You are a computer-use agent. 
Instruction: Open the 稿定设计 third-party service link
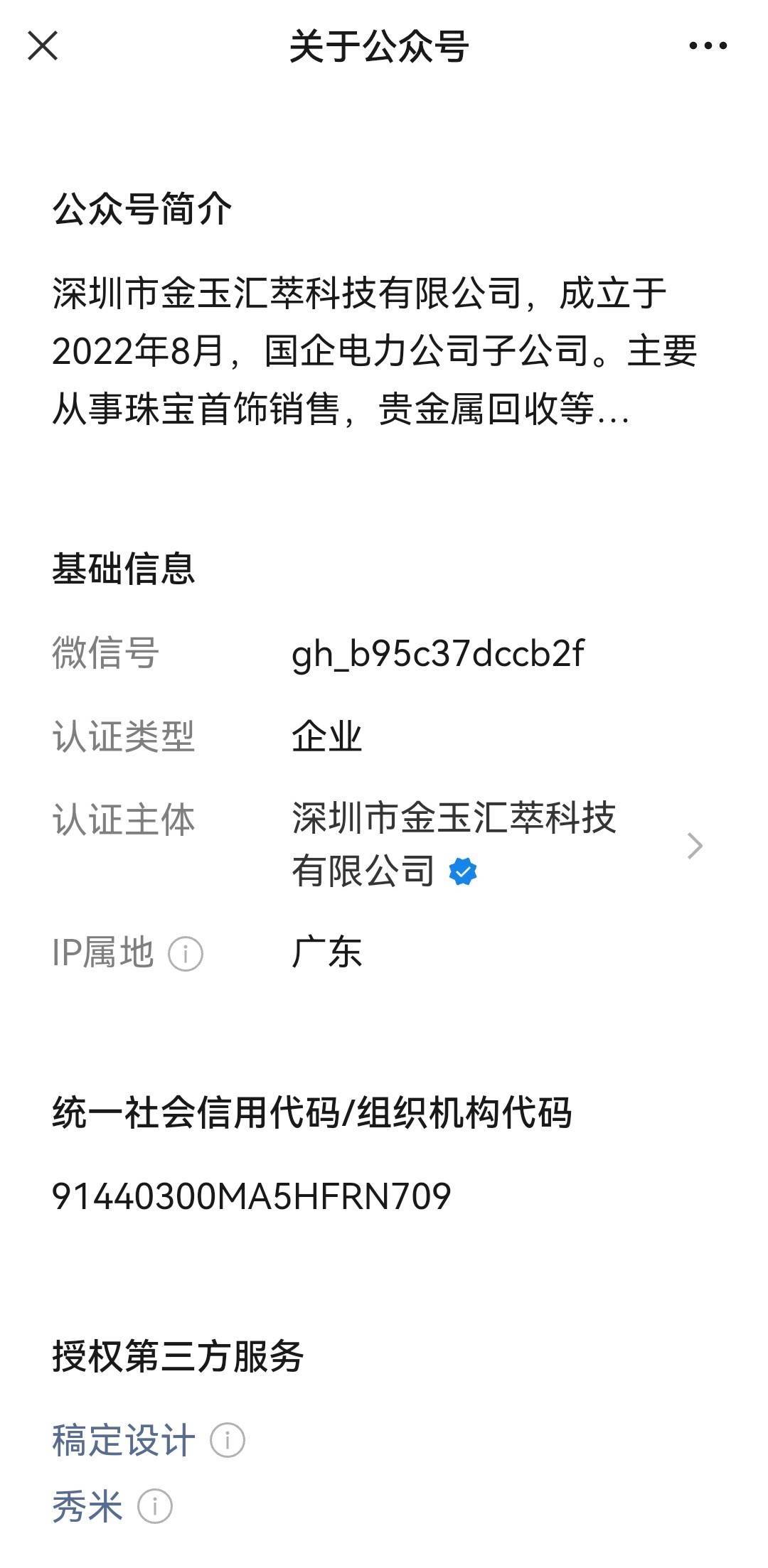123,1441
